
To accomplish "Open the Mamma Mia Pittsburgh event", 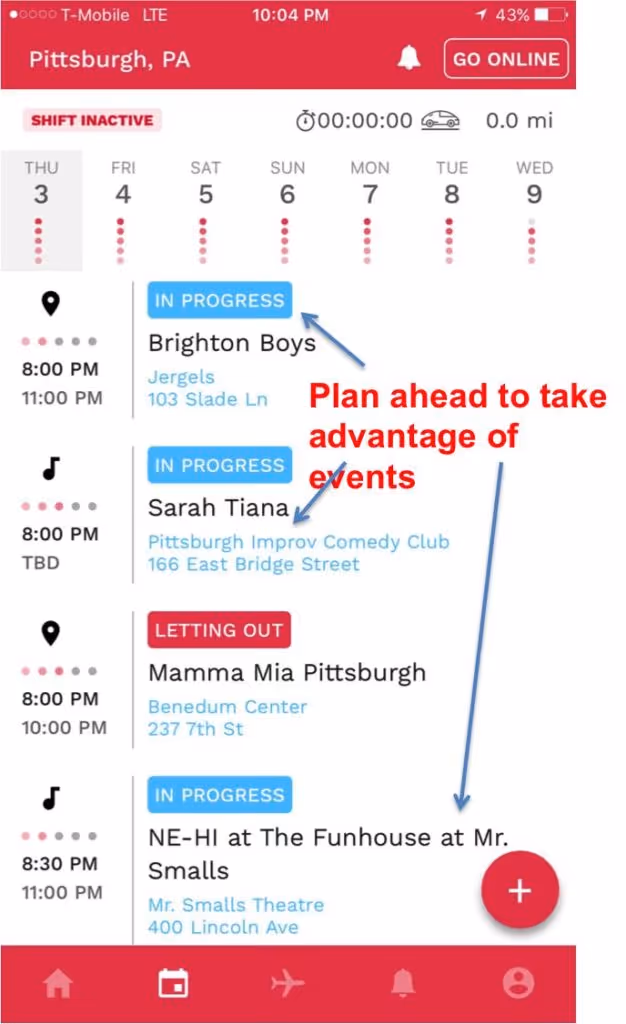I will tap(286, 673).
